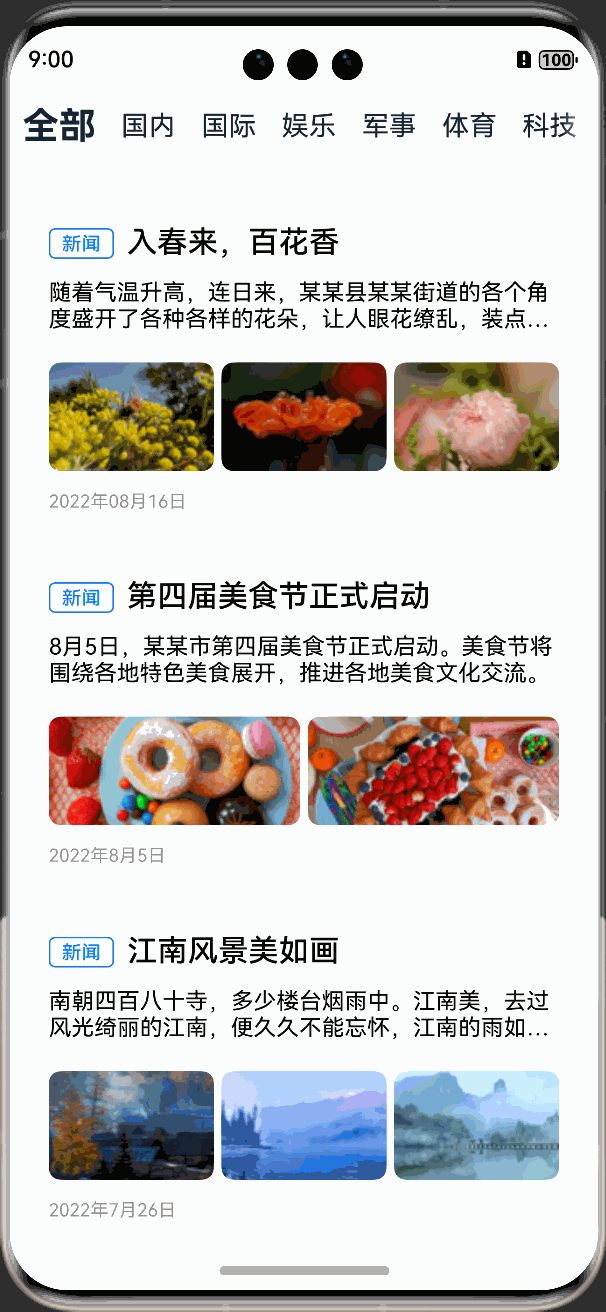Go to the 军事 tab
Screen dimensions: 606x1312
389,126
